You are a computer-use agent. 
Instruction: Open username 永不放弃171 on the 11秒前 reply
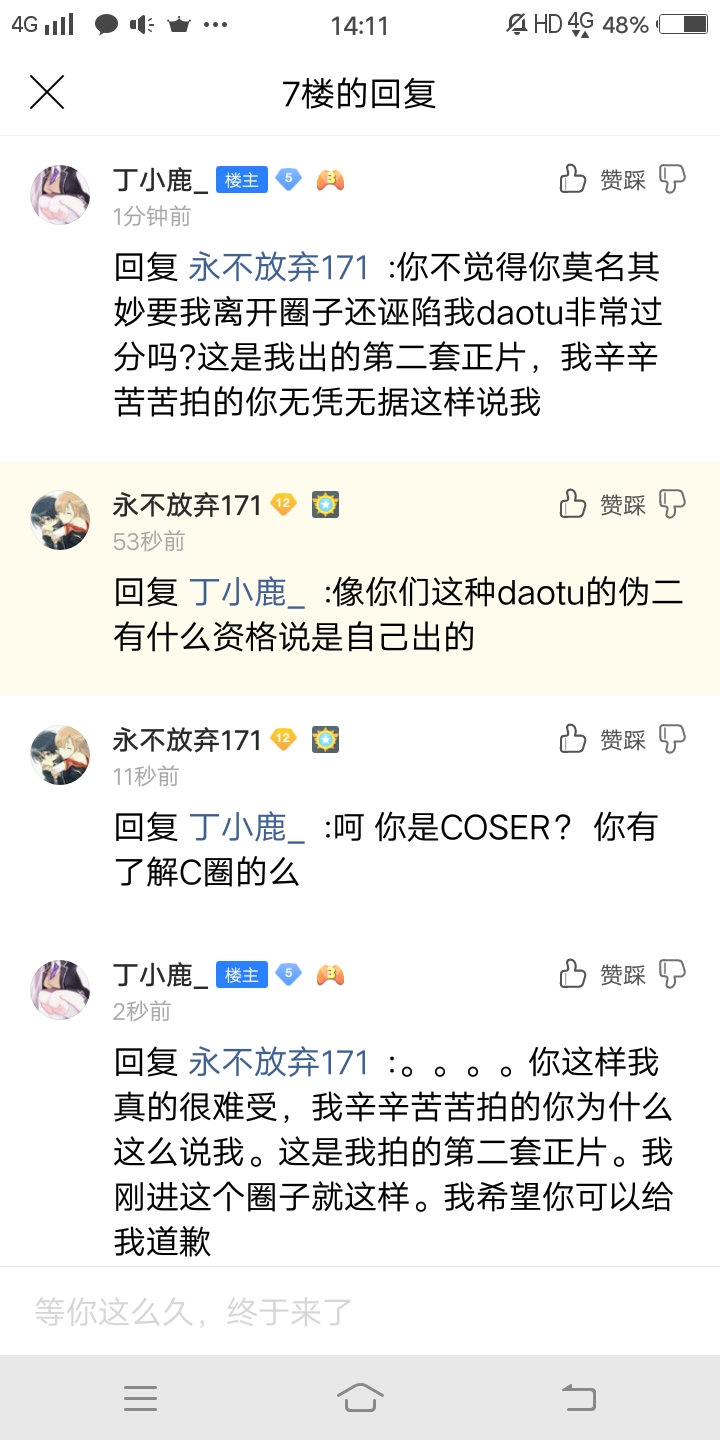[x=187, y=740]
